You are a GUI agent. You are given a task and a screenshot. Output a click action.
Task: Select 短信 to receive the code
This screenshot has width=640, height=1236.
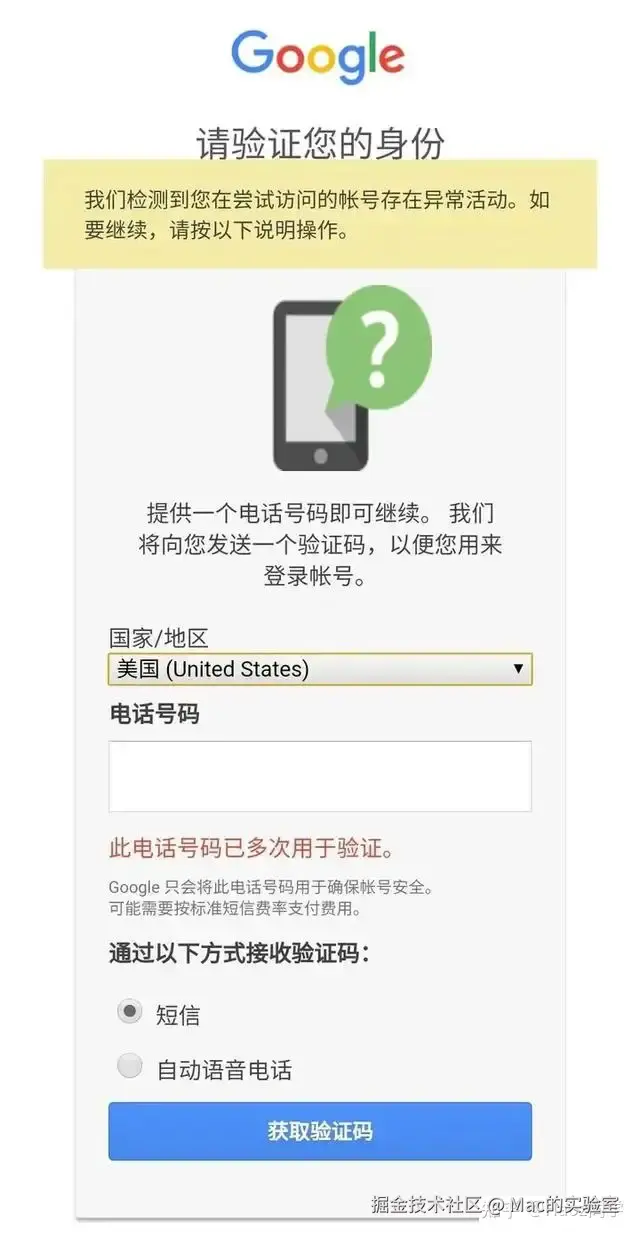[130, 1012]
